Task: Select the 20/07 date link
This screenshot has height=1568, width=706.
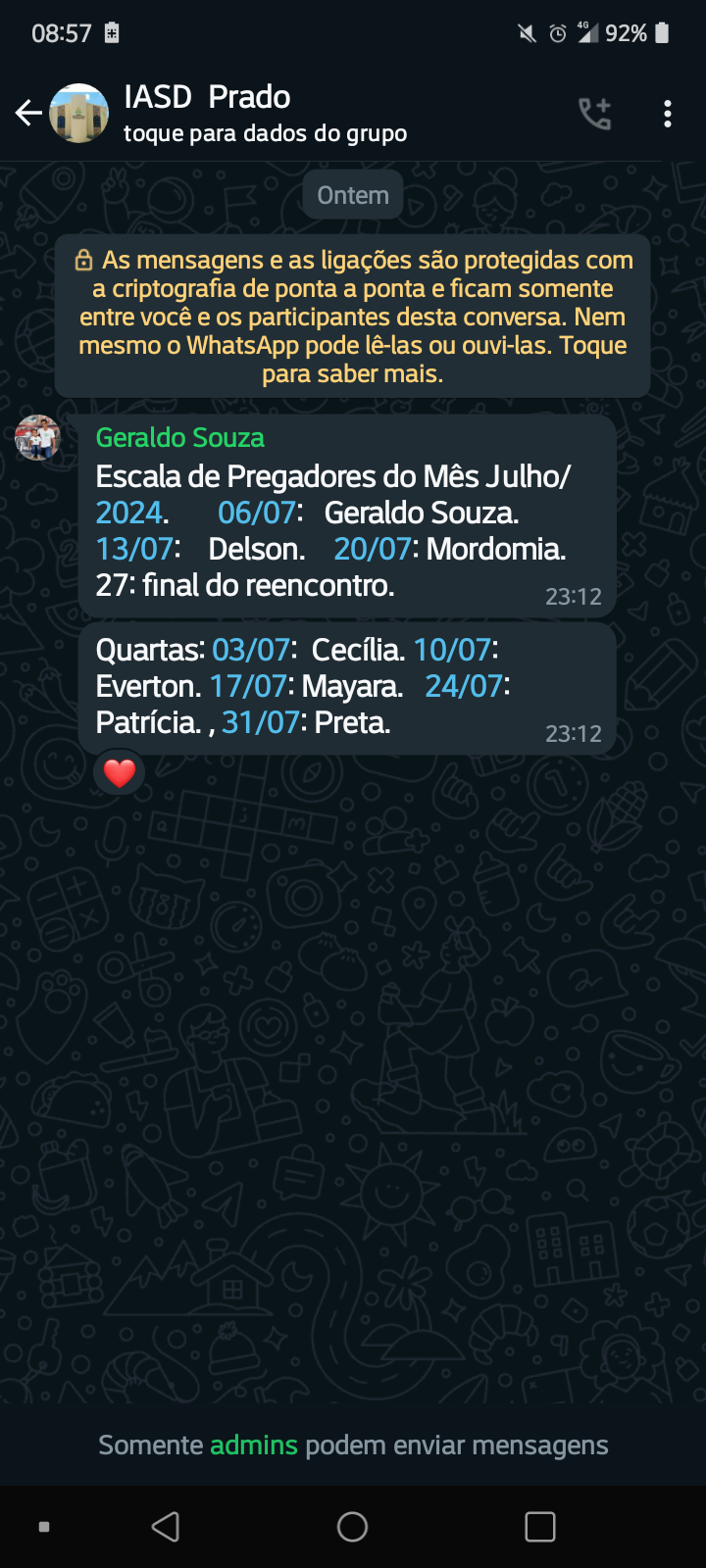Action: pos(373,549)
